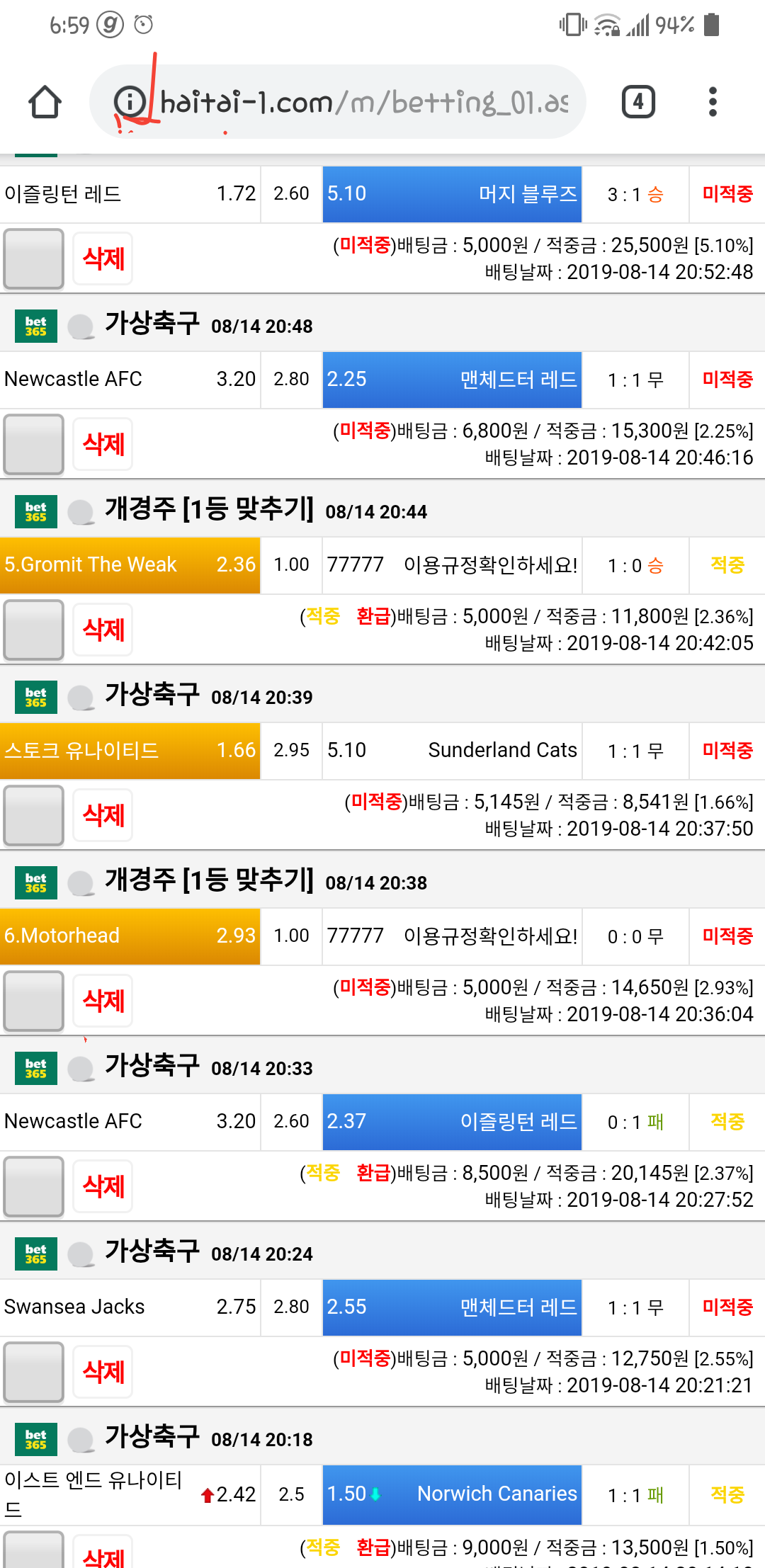Delete the 5,145원 Sunderland Cats bet

point(103,815)
